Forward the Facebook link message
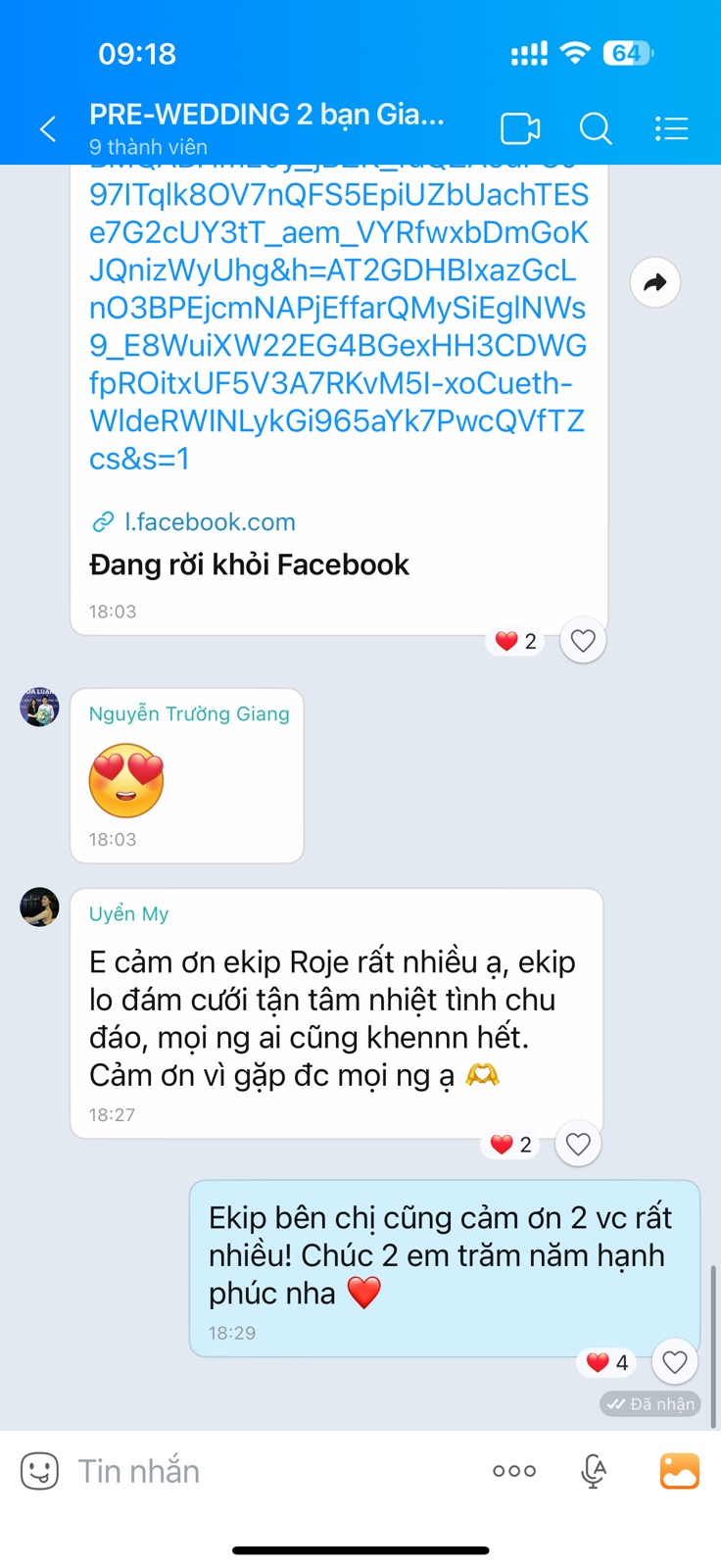The image size is (721, 1568). coord(654,283)
